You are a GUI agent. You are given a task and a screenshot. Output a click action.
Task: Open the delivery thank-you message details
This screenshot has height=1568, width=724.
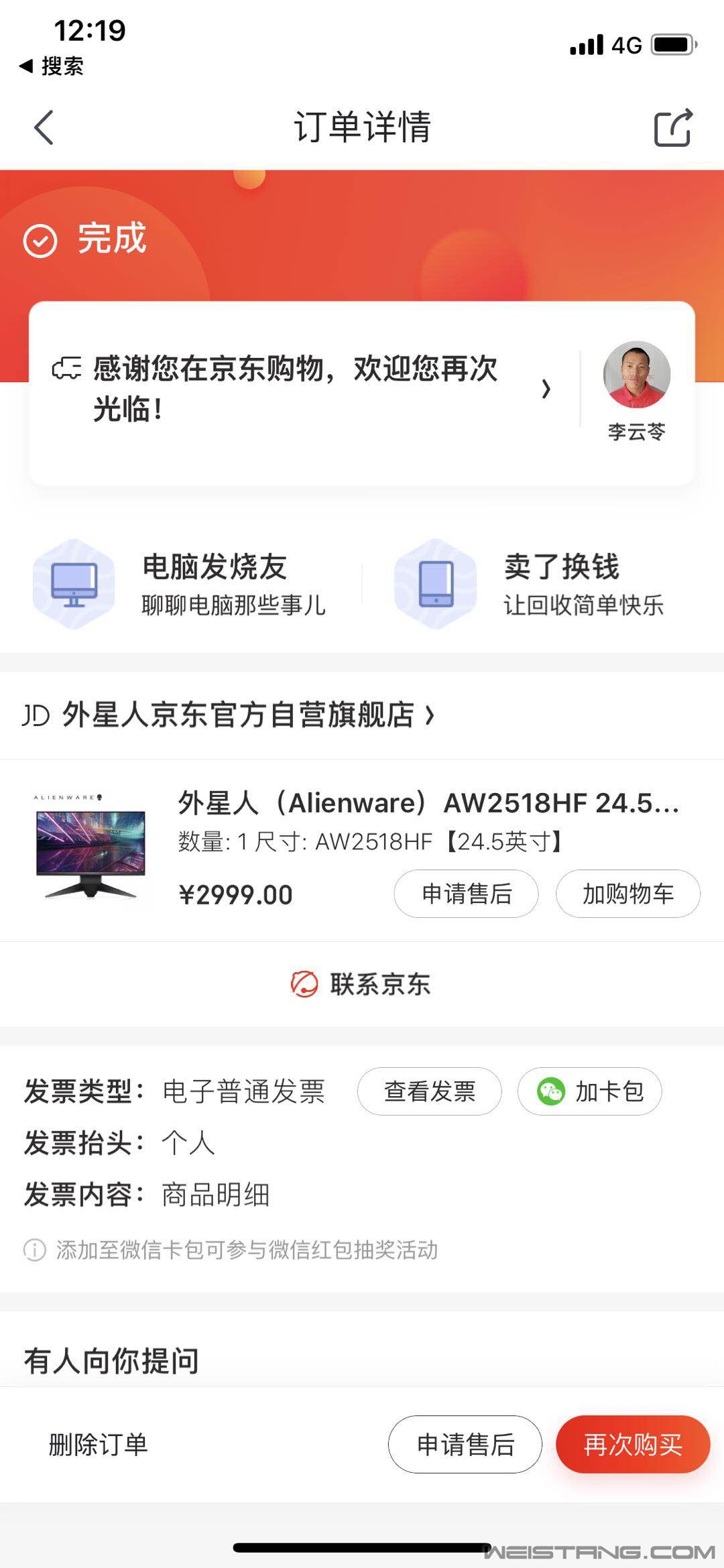click(x=302, y=389)
